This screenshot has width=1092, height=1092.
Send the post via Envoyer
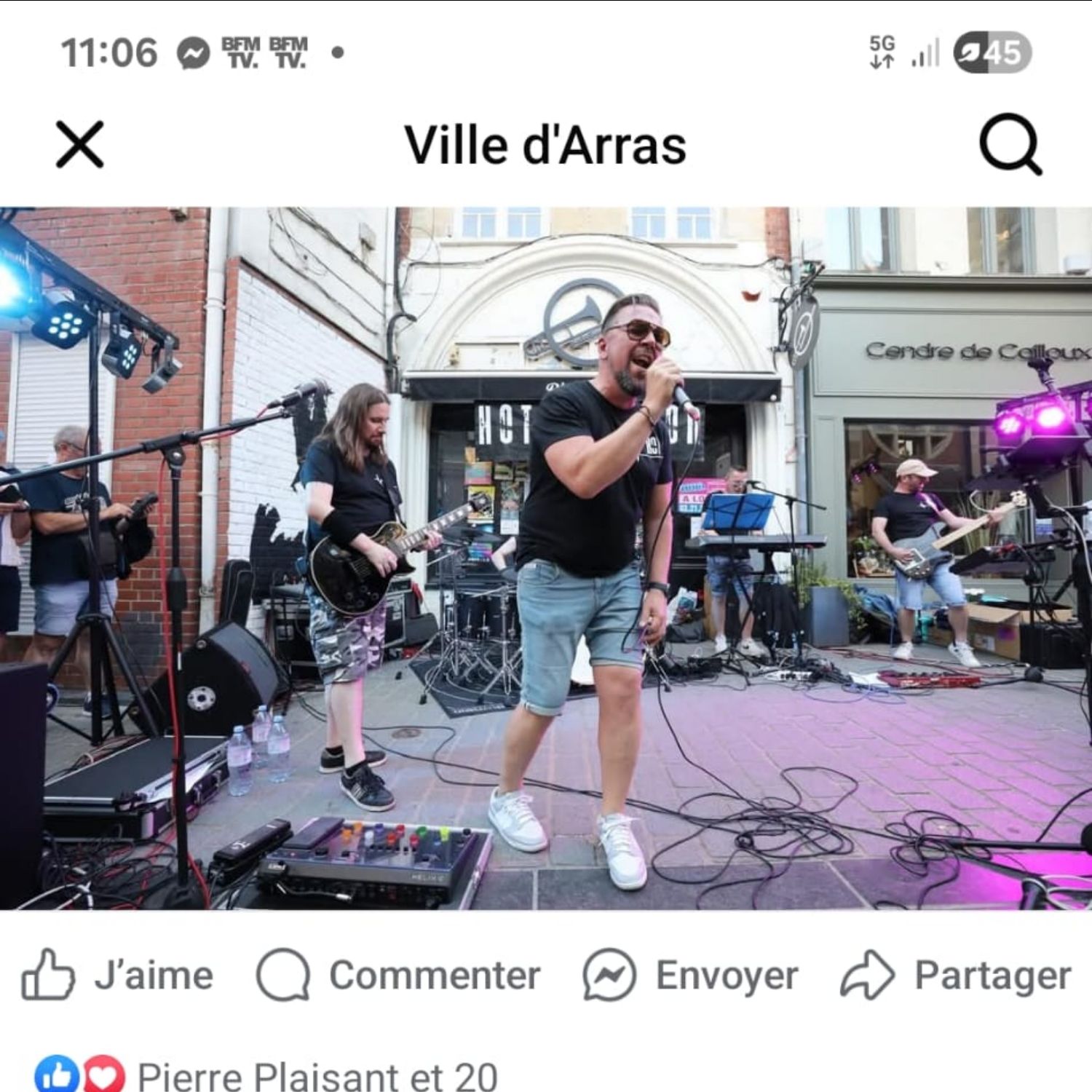690,975
